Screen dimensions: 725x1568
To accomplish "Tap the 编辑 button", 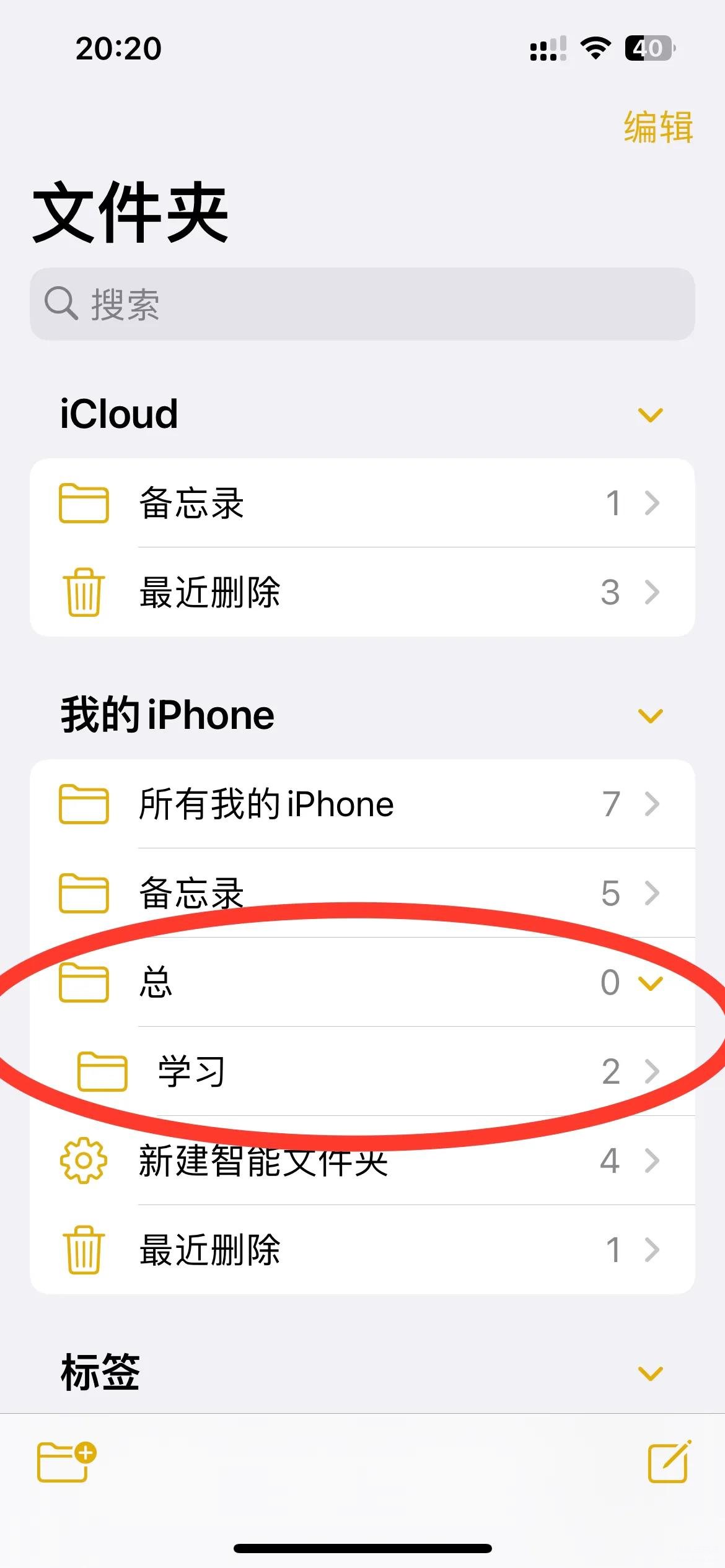I will tap(658, 127).
